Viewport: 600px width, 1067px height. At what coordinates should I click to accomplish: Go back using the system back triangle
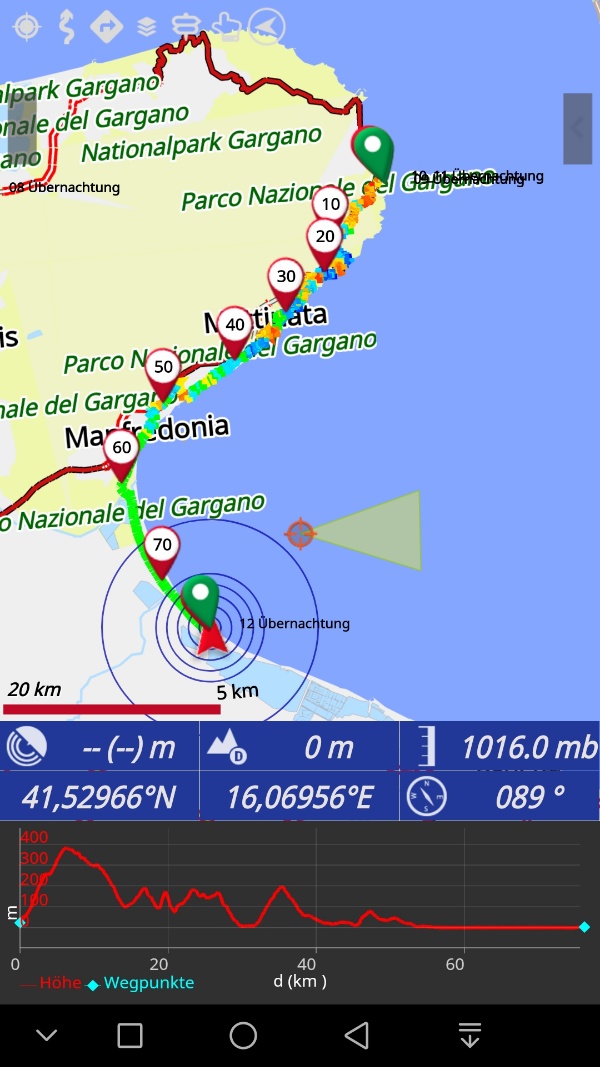(356, 1035)
